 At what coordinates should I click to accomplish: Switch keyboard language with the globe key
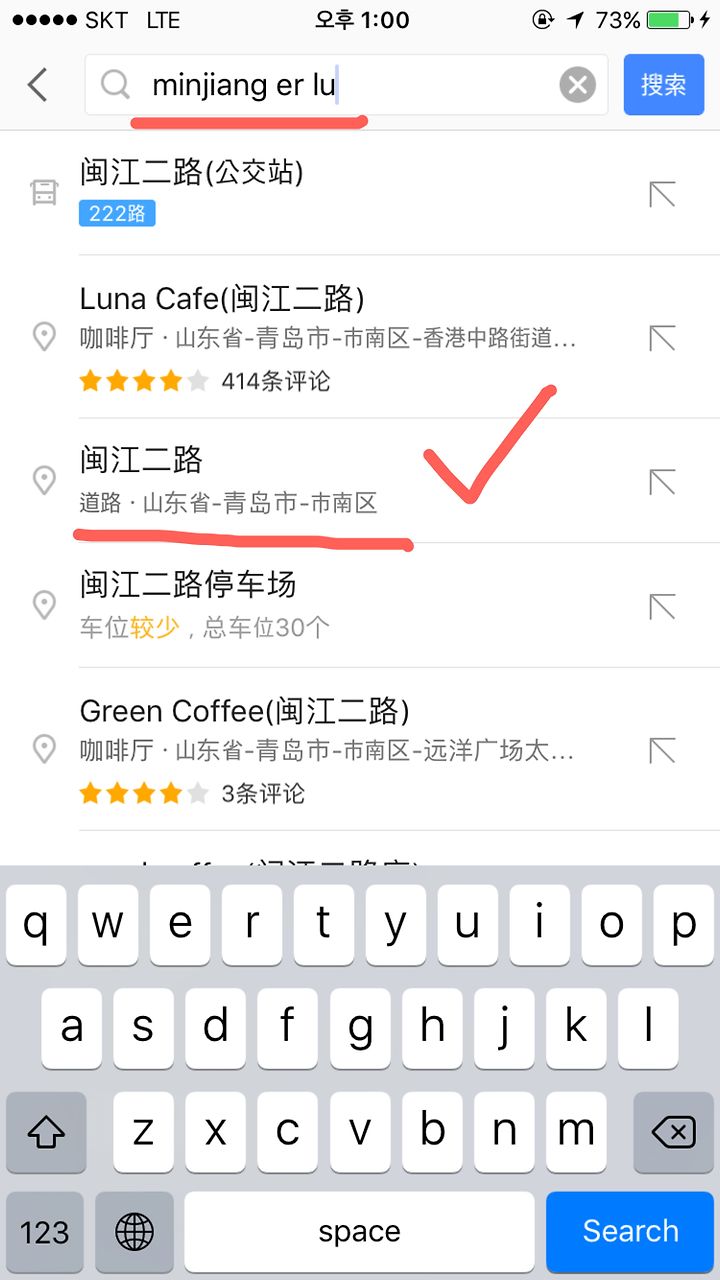(x=134, y=1231)
